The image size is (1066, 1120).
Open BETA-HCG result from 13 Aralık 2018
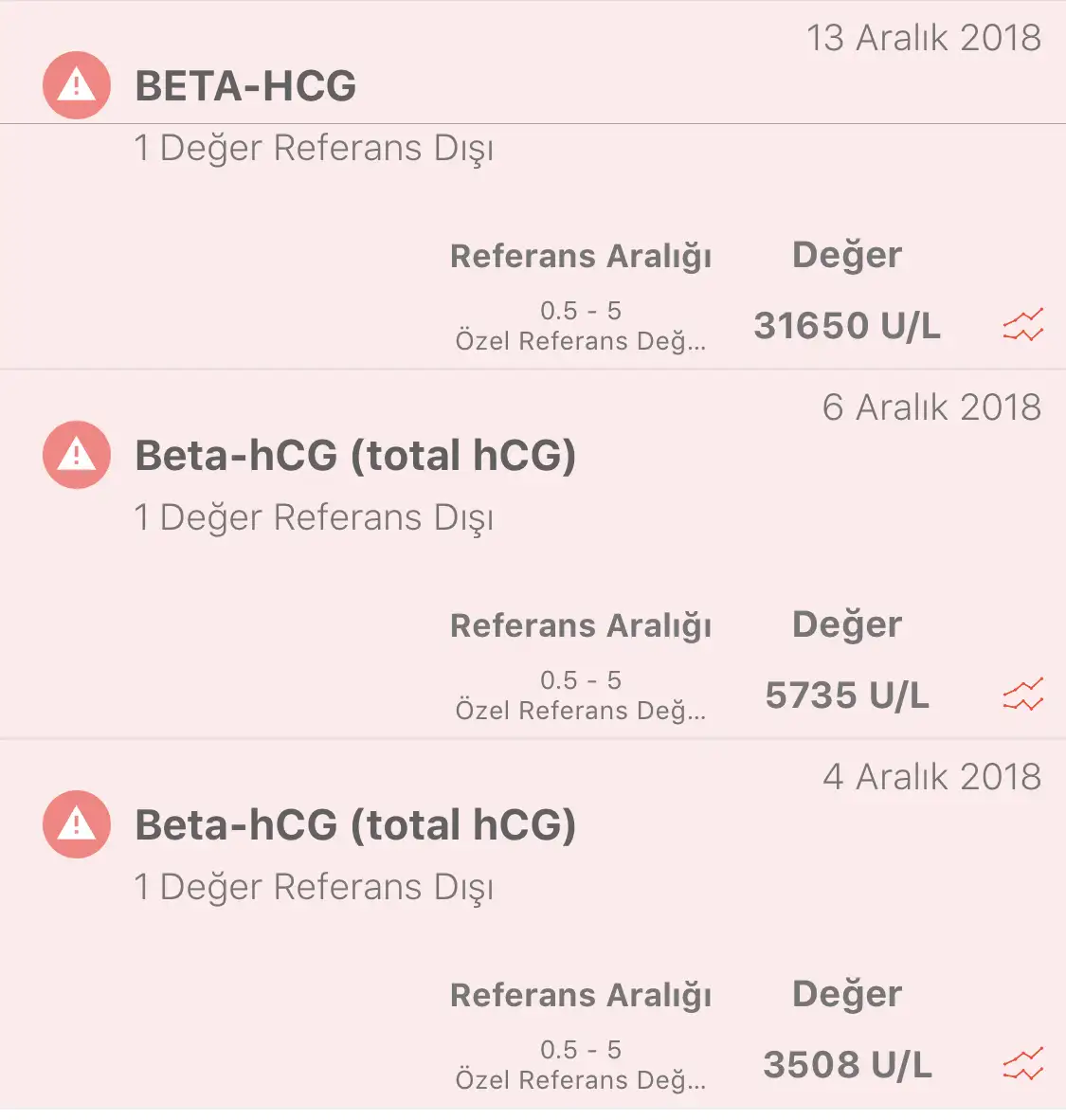(x=246, y=86)
